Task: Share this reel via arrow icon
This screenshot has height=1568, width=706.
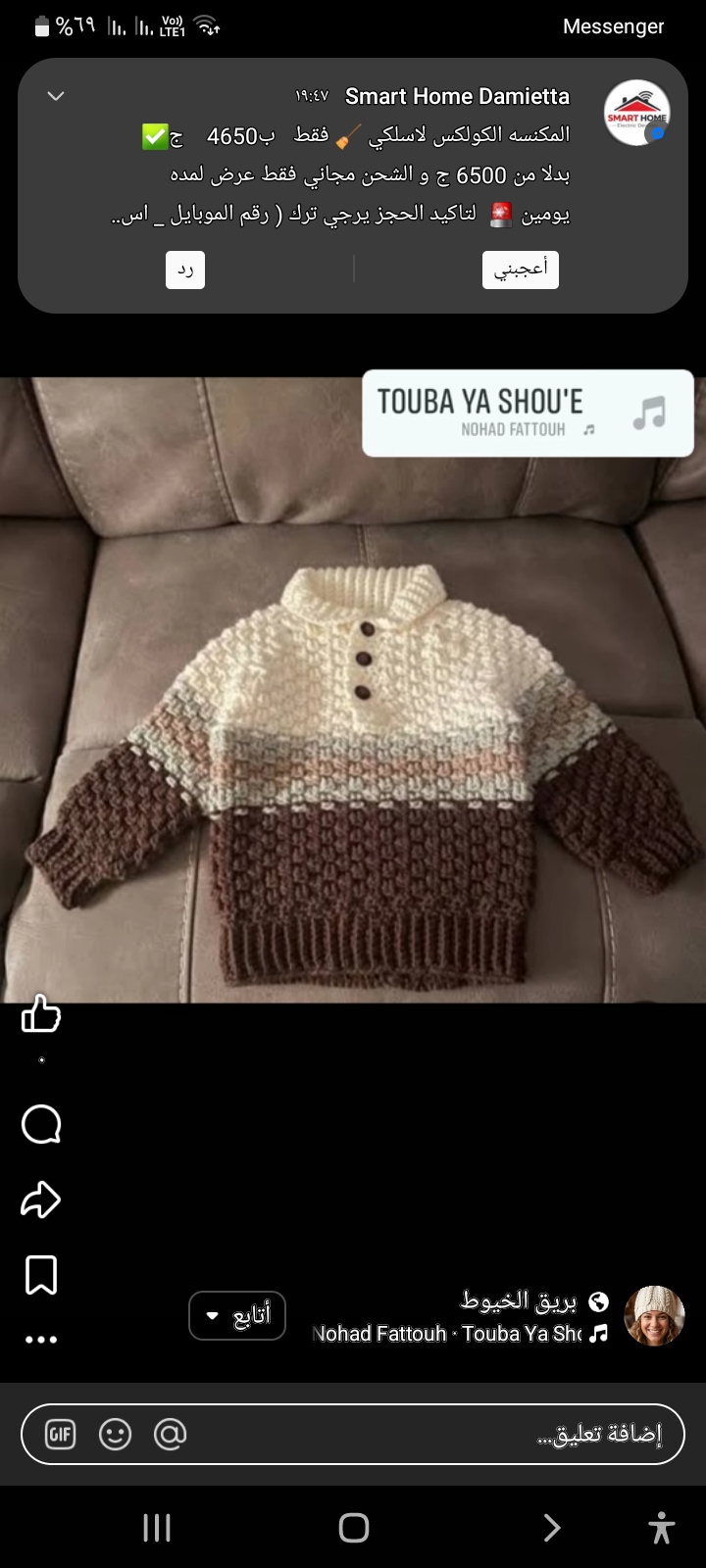Action: [41, 1200]
